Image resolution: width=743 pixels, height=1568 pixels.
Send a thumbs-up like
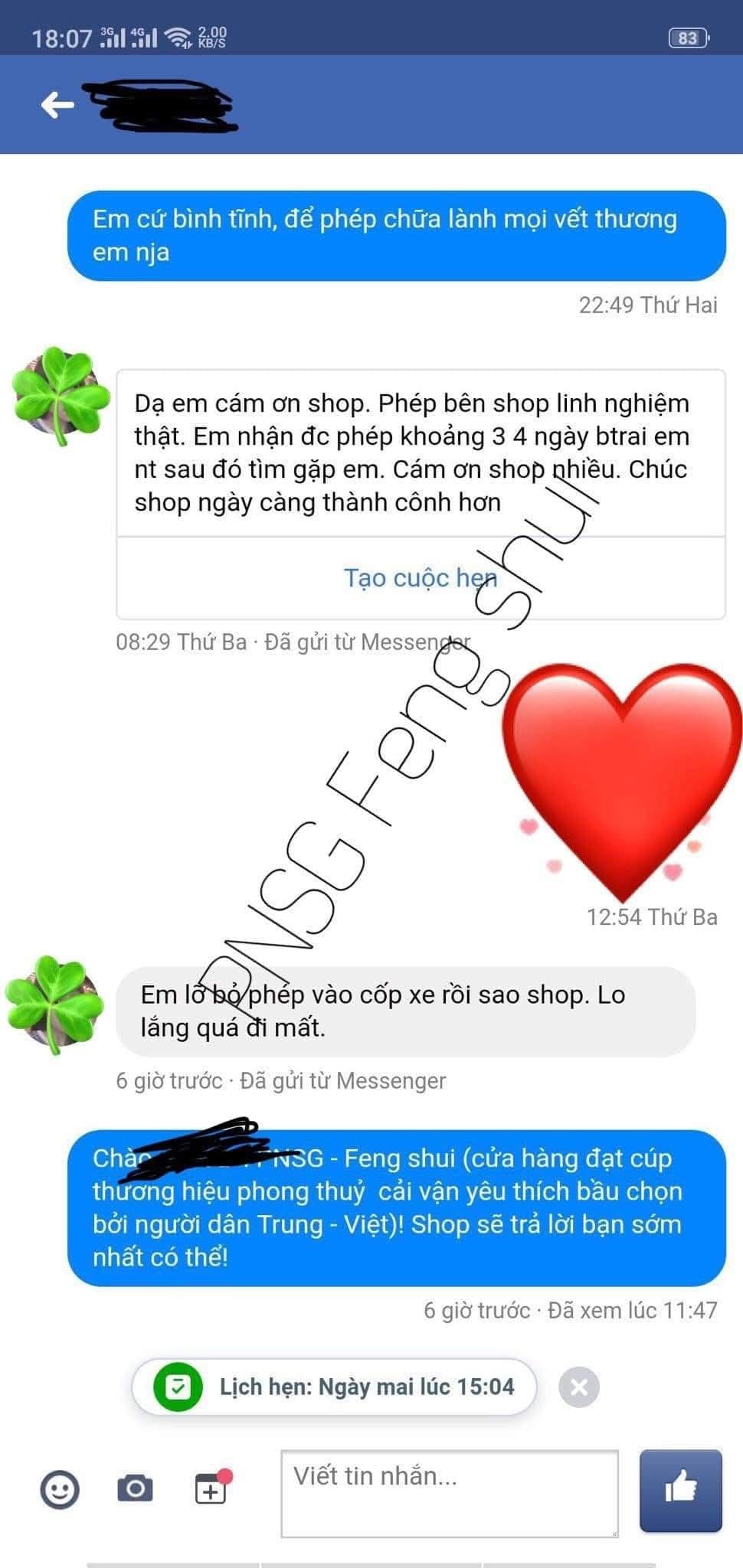point(681,1491)
